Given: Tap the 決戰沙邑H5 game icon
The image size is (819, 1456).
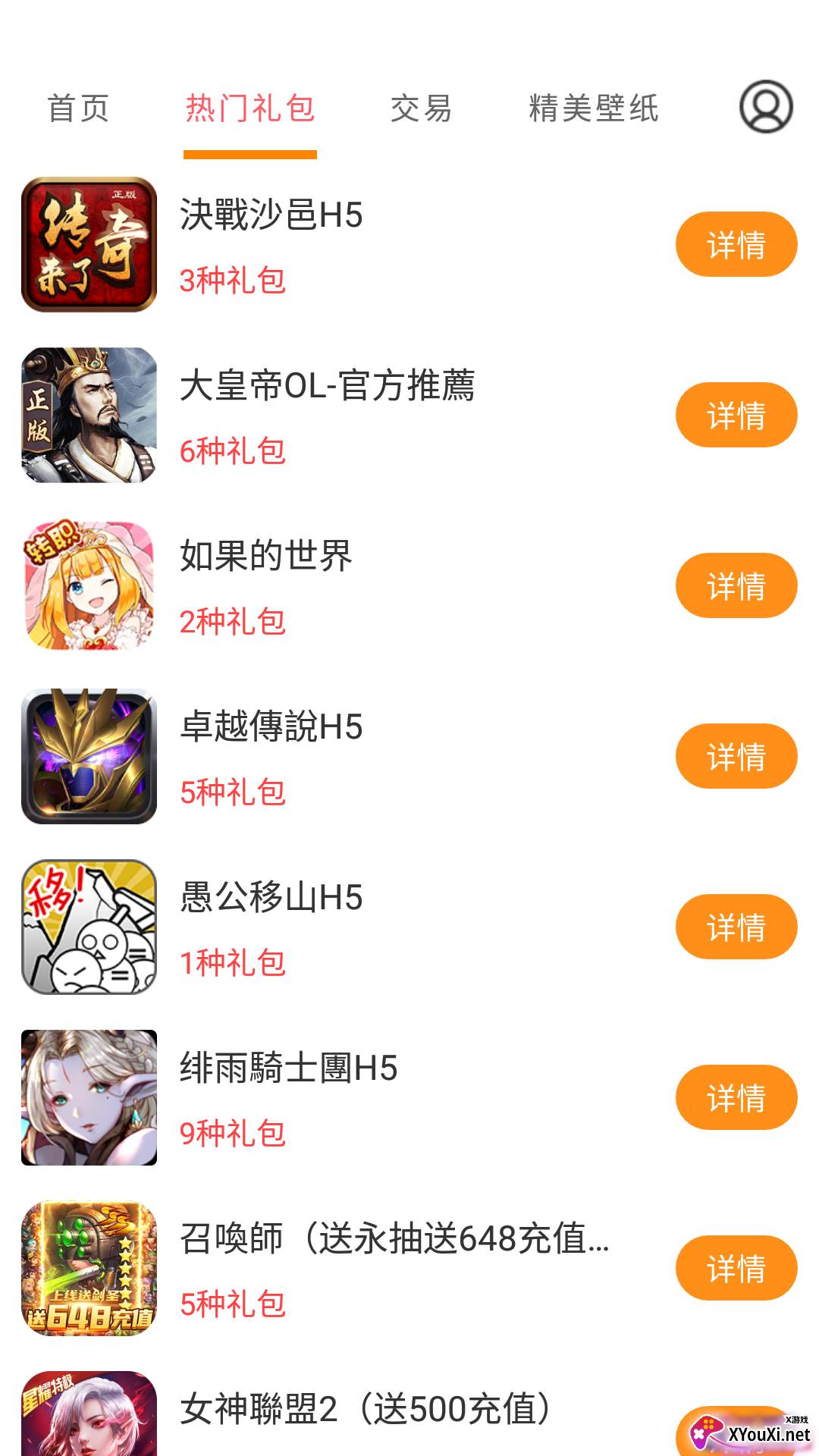Looking at the screenshot, I should pos(89,244).
